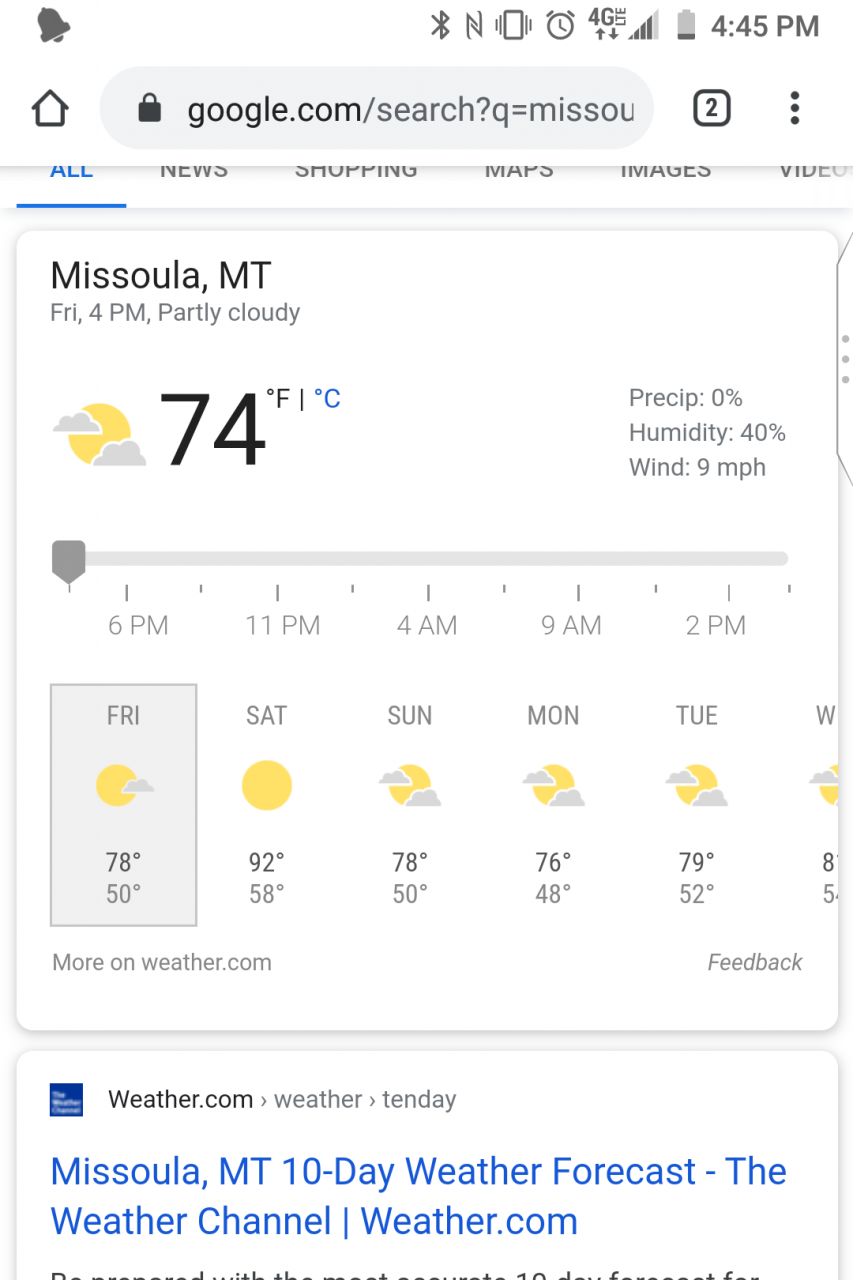Tap the hourly forecast slider handle

click(69, 560)
